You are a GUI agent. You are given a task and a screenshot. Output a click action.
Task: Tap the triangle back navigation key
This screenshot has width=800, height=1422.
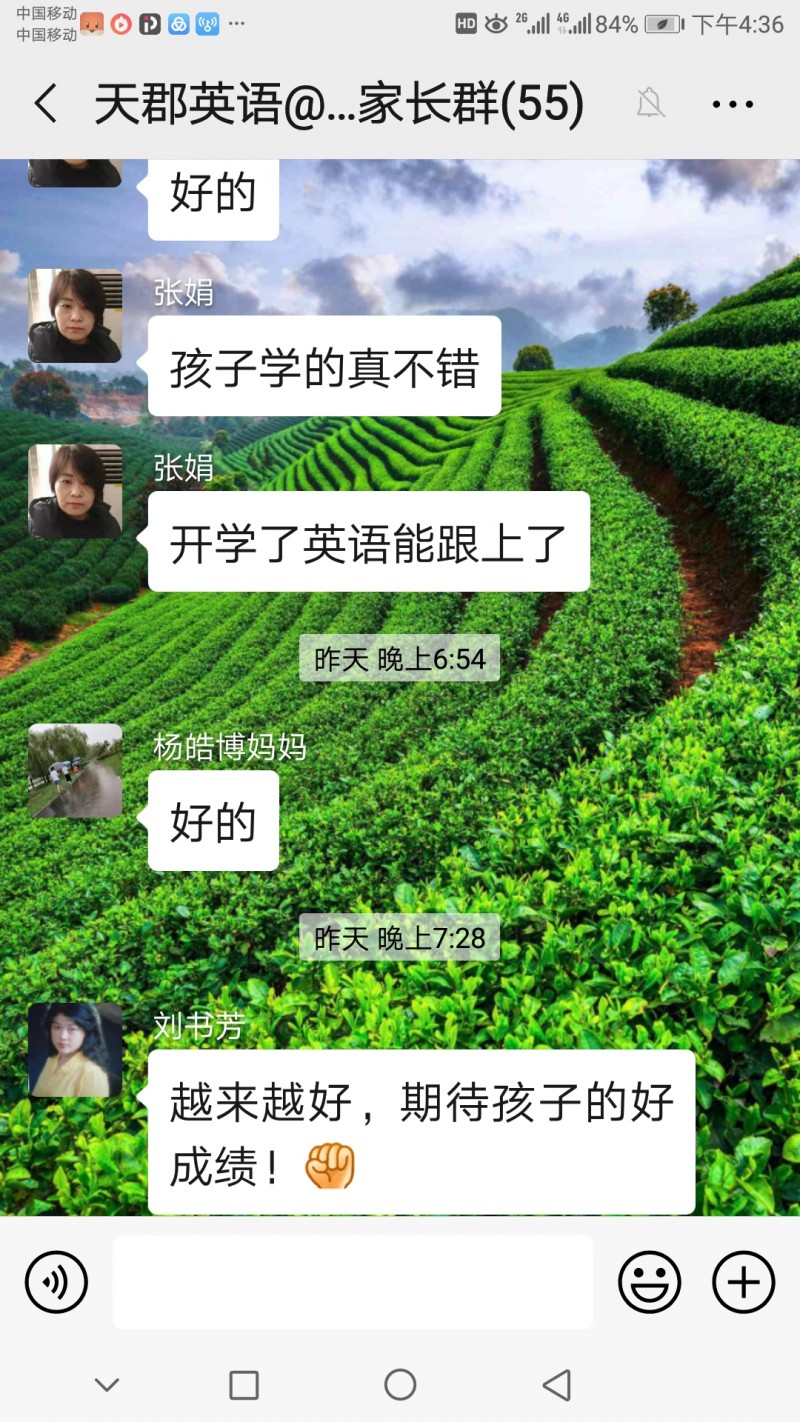555,1385
